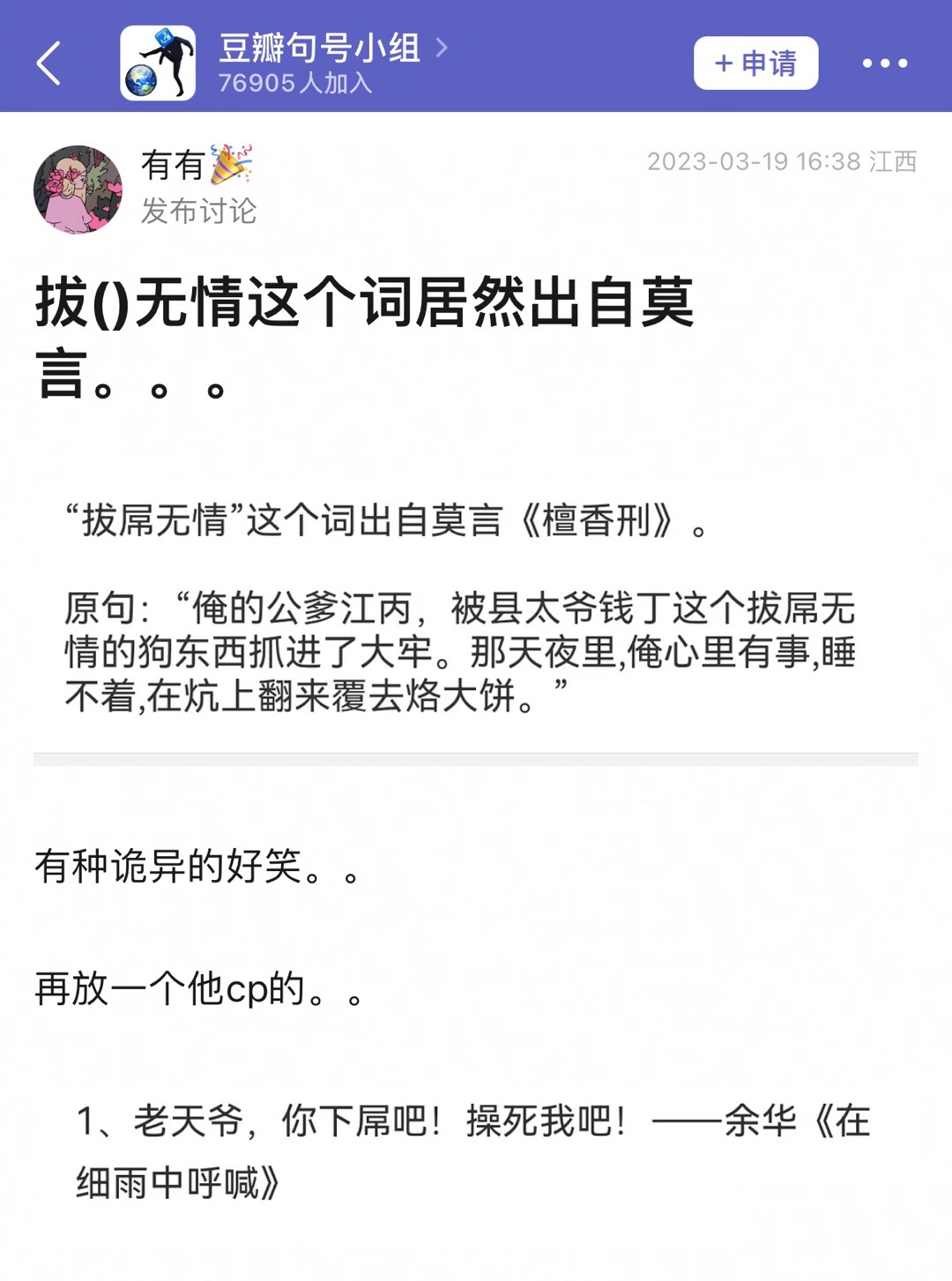The width and height of the screenshot is (952, 1281).
Task: Go back using the back arrow
Action: click(x=49, y=63)
